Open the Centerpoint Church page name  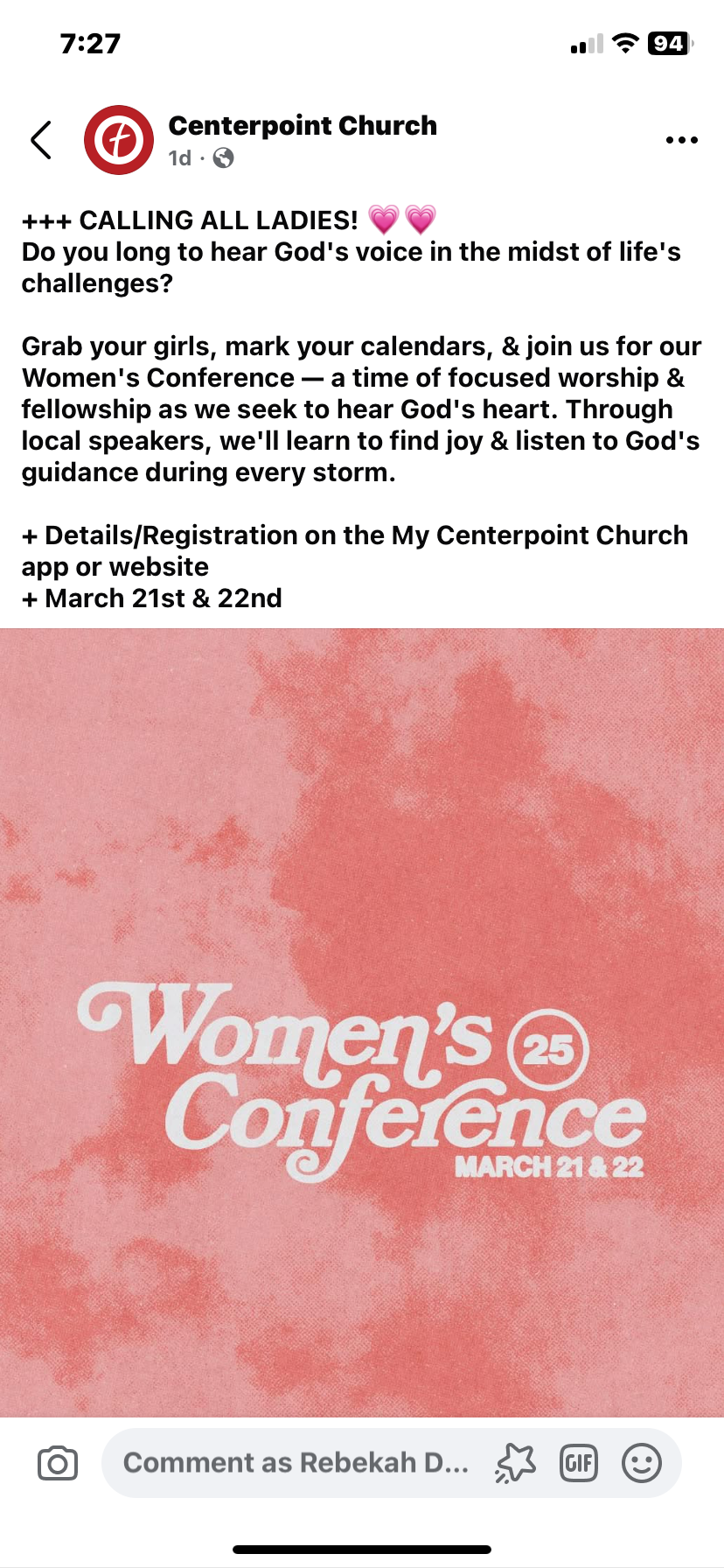pos(303,126)
